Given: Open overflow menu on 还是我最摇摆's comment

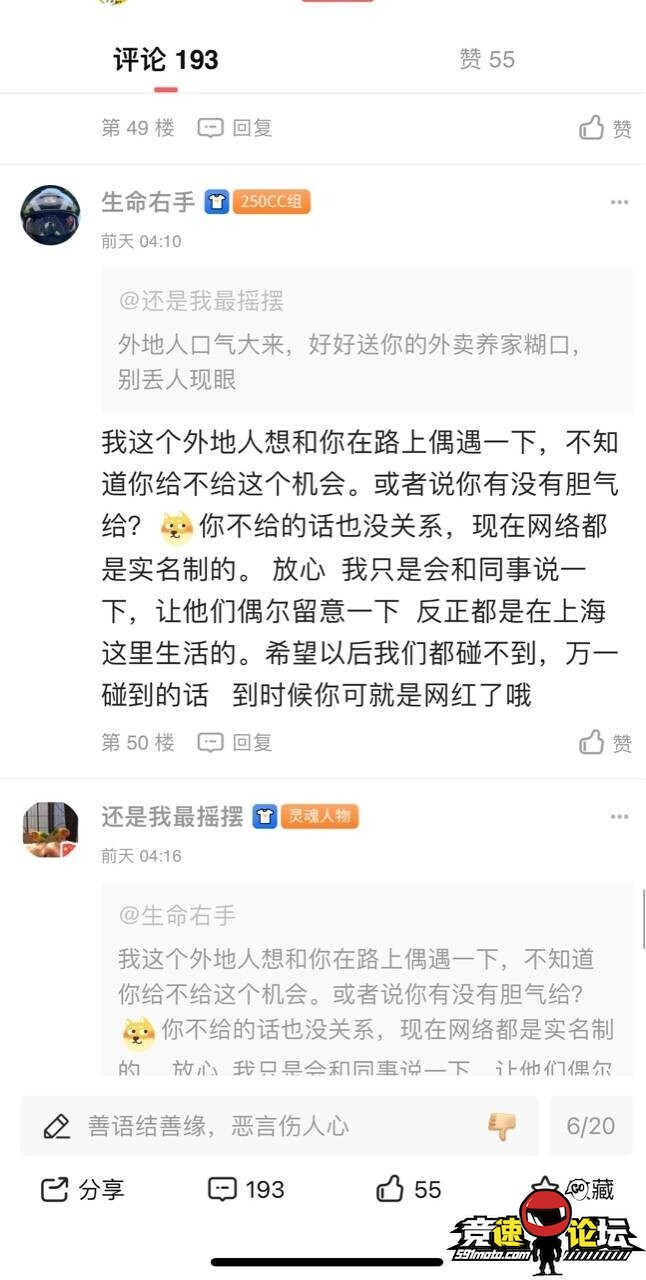Looking at the screenshot, I should pos(619,817).
